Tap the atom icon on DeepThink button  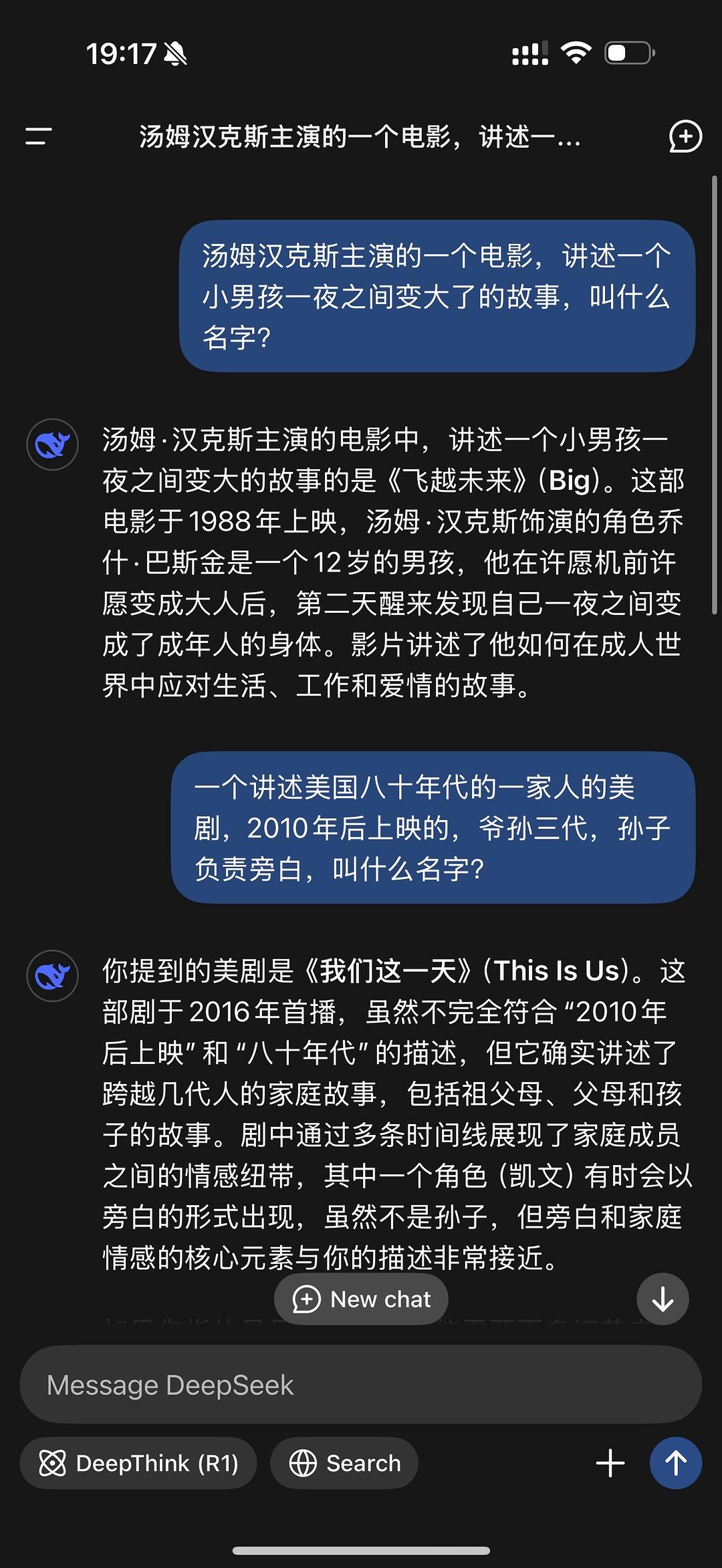[53, 1462]
